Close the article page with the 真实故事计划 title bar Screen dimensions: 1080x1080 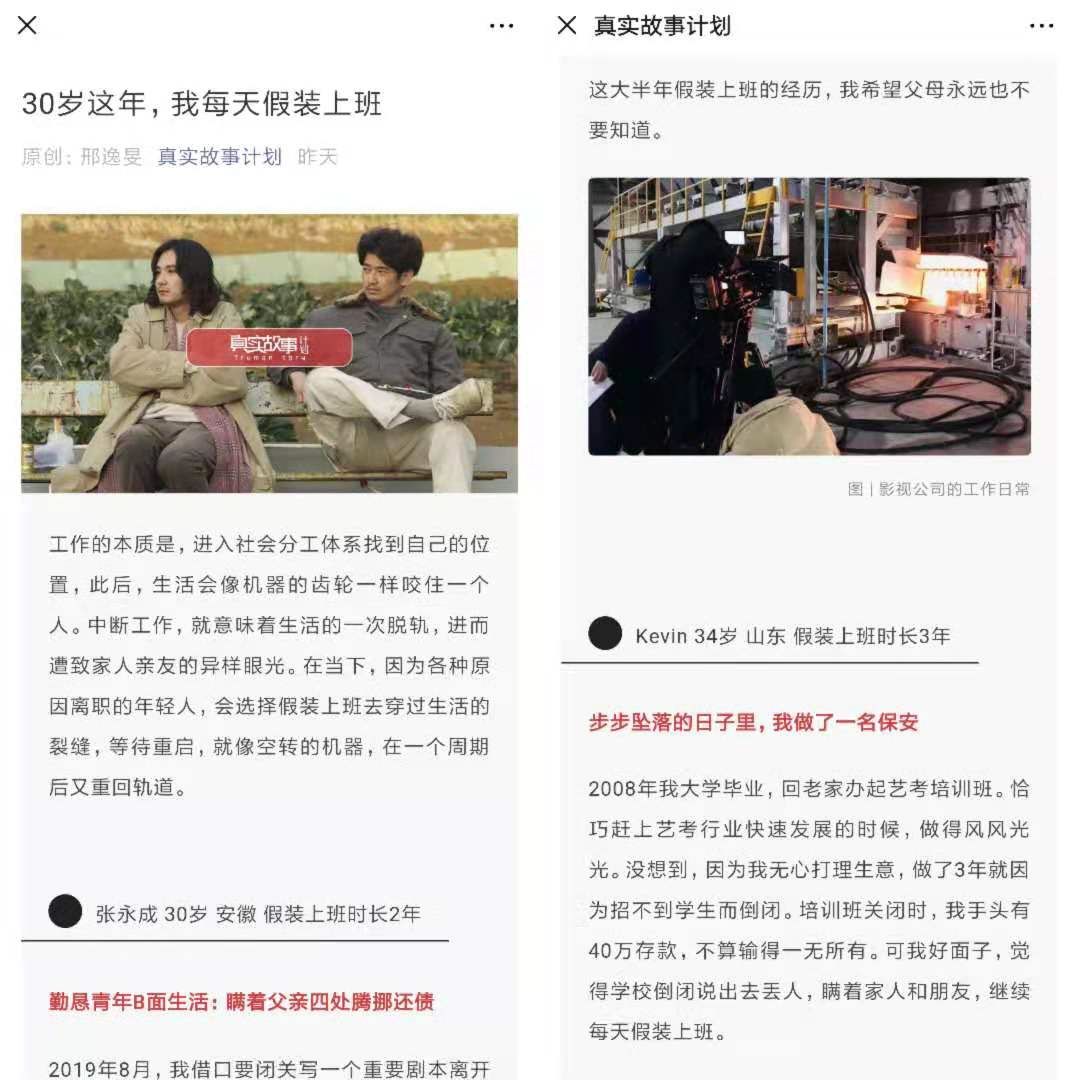tap(567, 26)
